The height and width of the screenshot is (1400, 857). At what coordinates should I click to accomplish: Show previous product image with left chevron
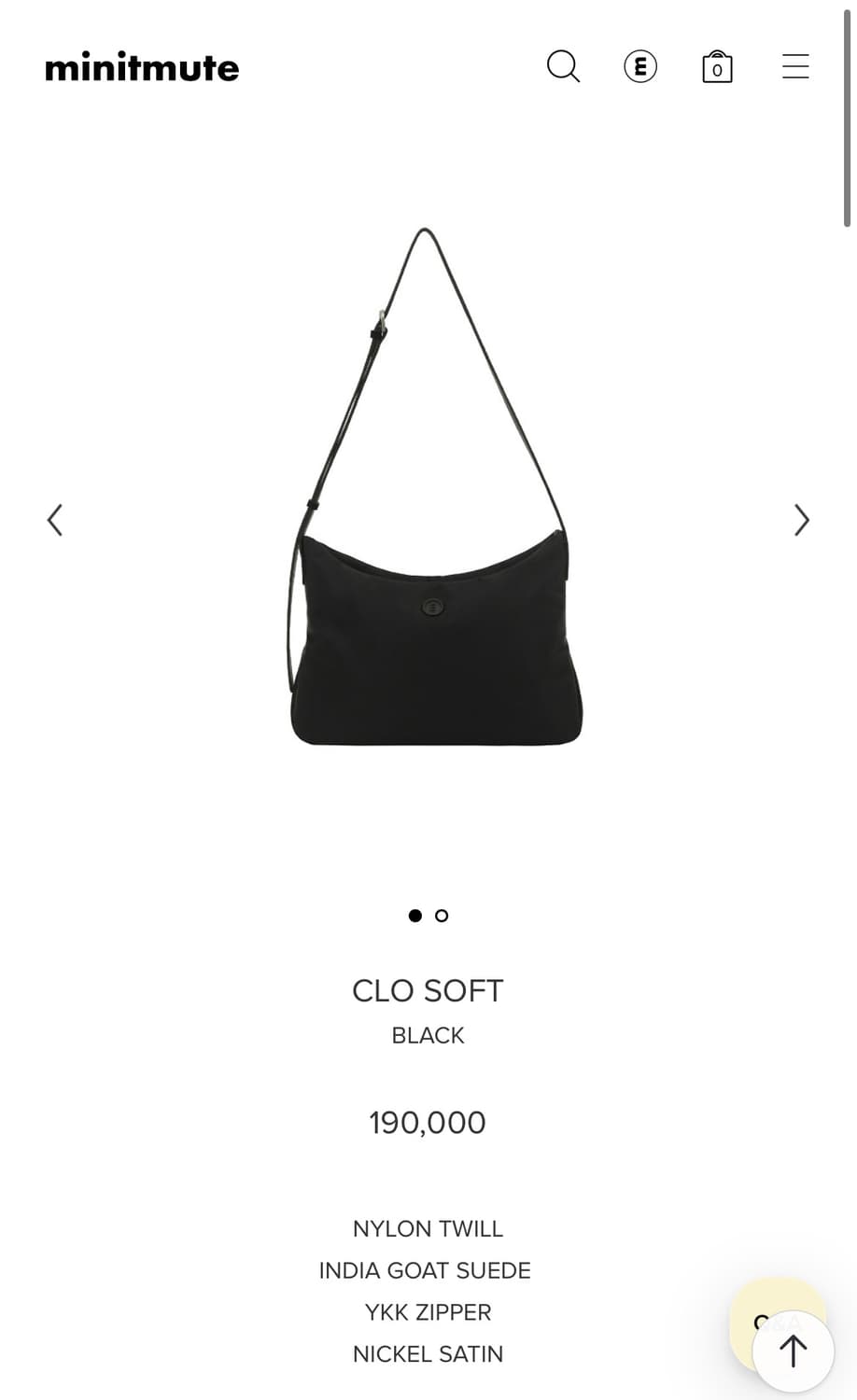tap(55, 520)
